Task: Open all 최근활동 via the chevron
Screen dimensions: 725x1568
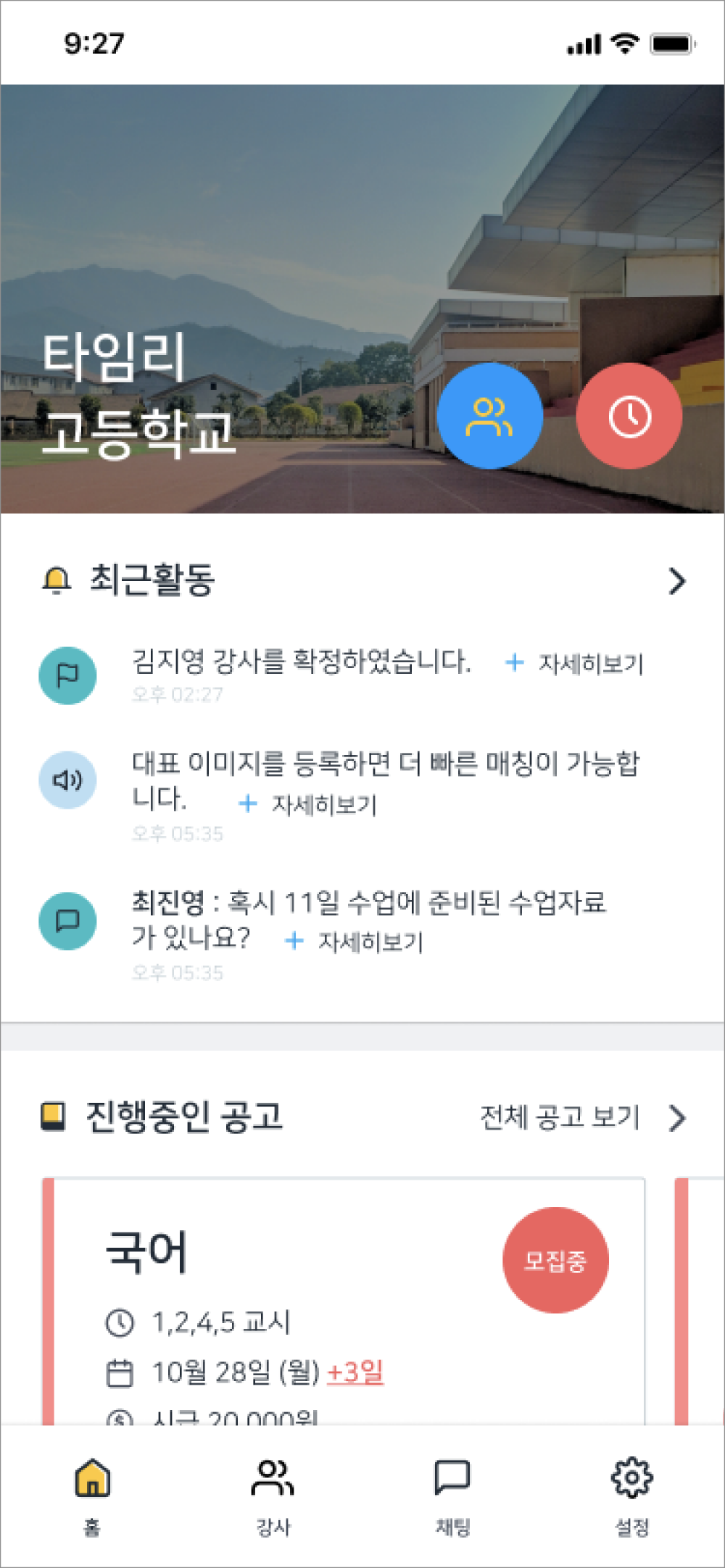Action: coord(677,581)
